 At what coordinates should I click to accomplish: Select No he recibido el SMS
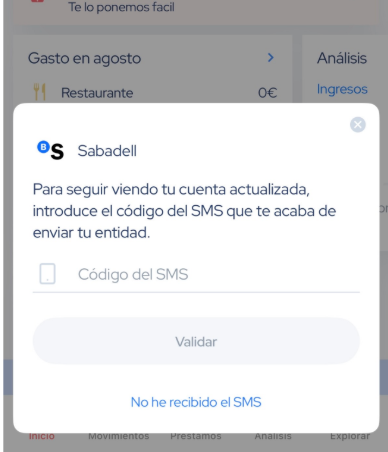[x=196, y=402]
